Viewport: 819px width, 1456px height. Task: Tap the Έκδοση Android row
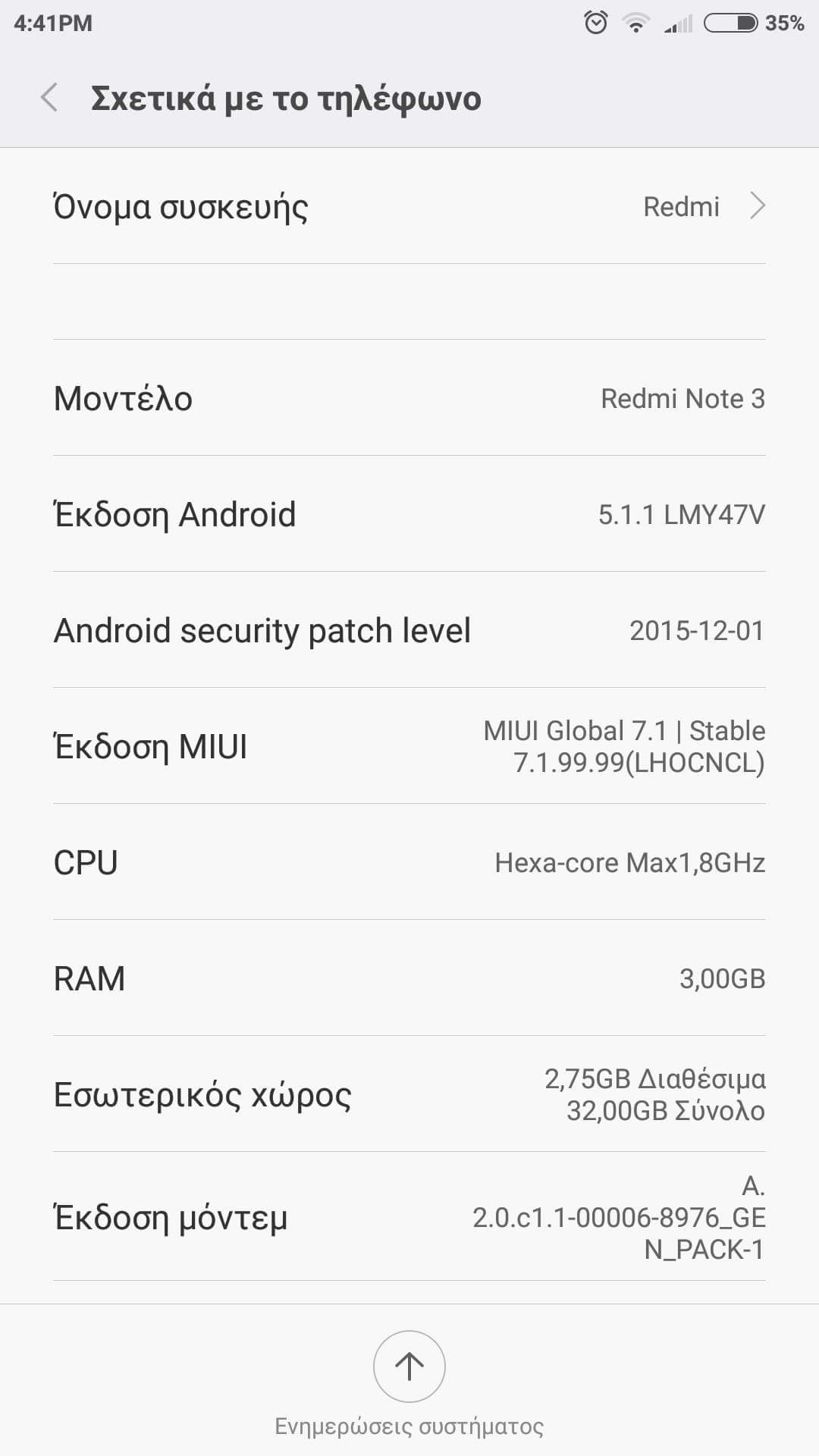[x=409, y=514]
